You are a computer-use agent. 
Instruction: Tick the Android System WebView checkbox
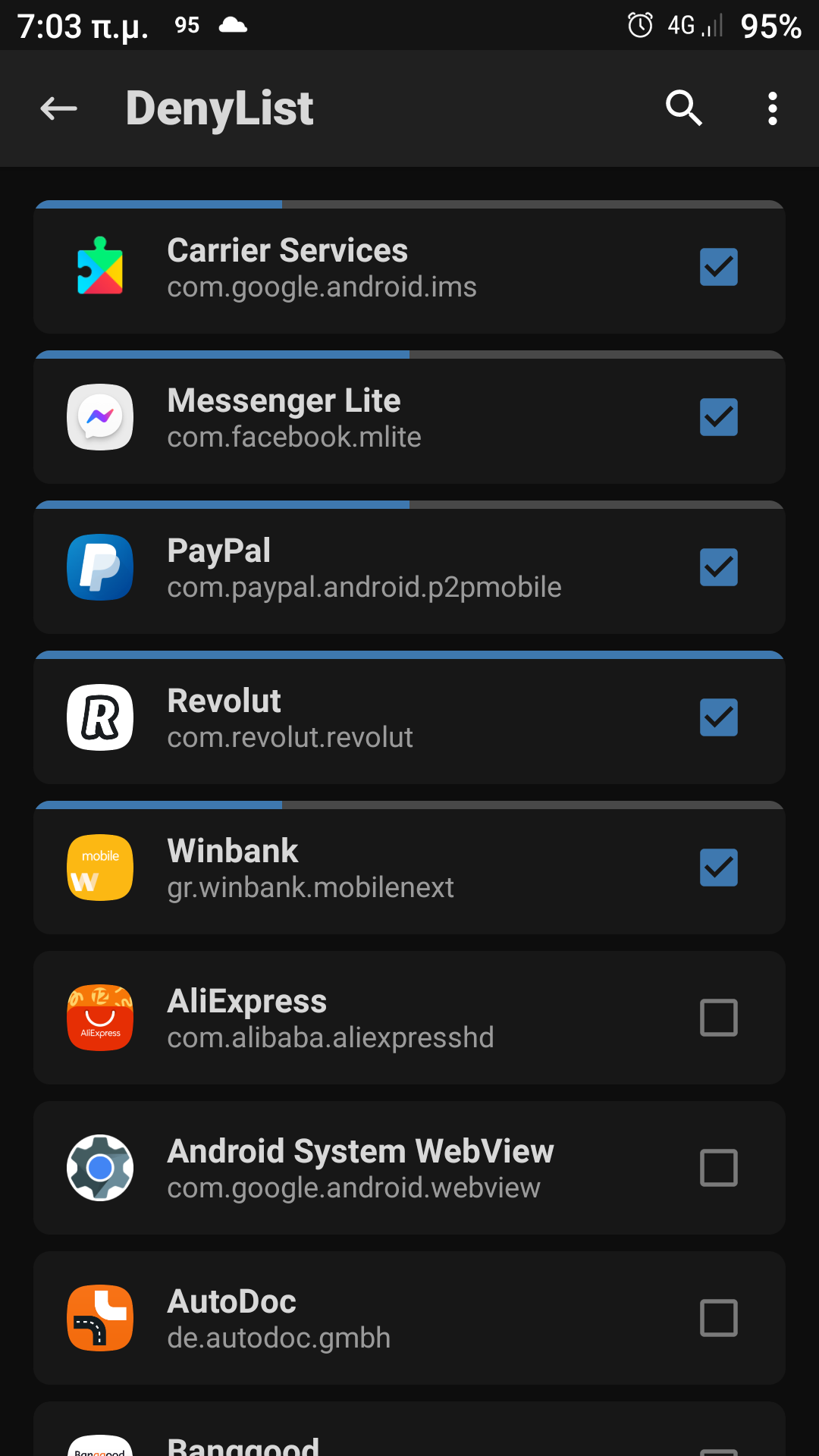[718, 1168]
